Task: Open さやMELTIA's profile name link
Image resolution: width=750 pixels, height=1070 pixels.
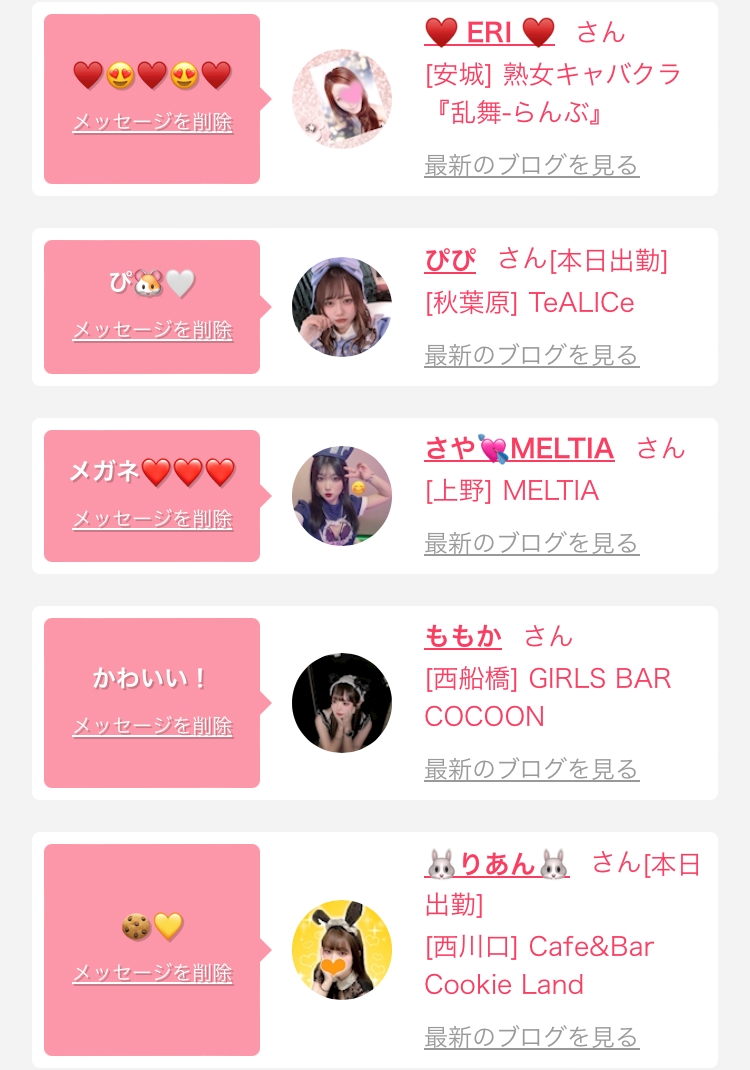Action: coord(519,448)
